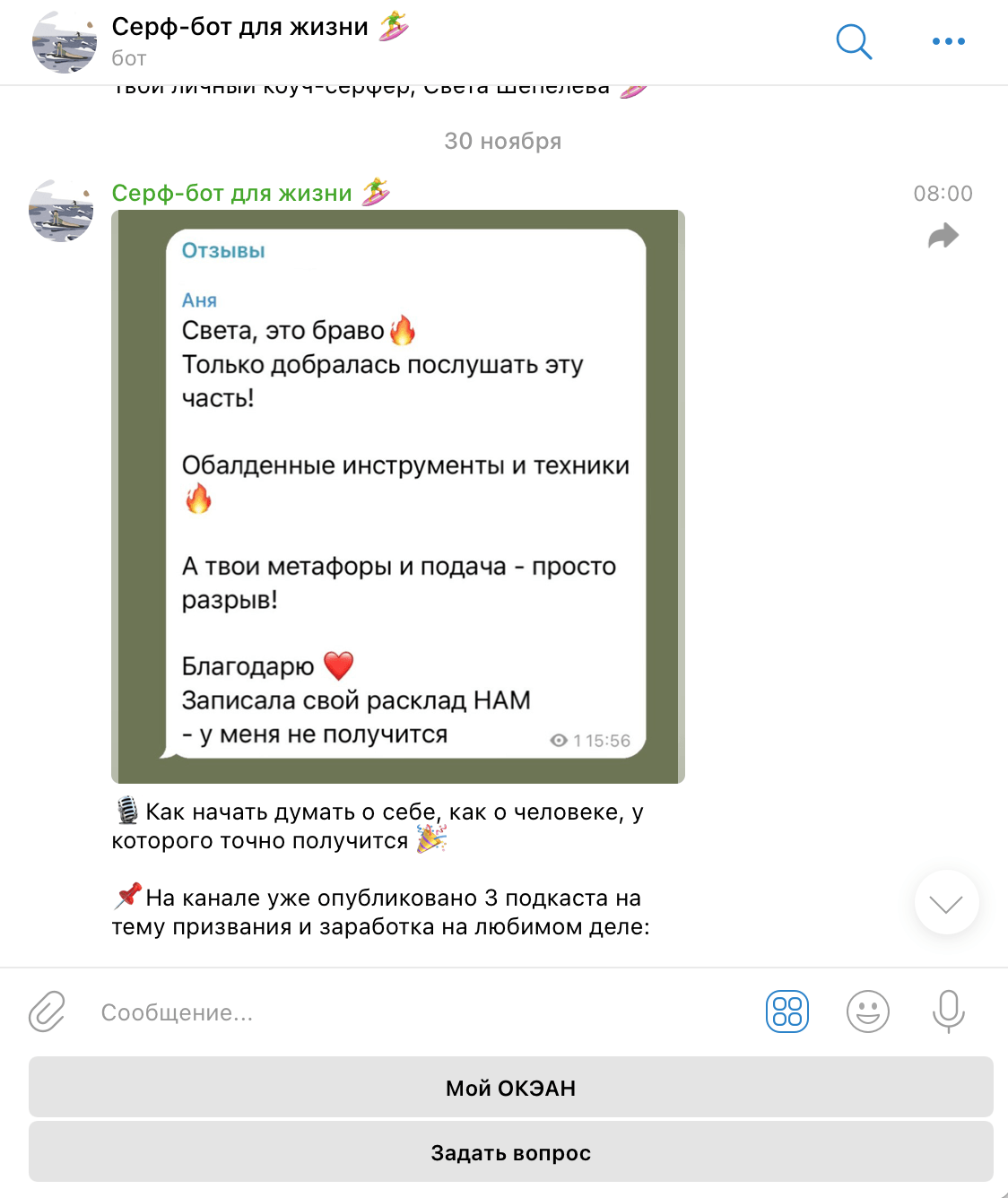Image resolution: width=1008 pixels, height=1198 pixels.
Task: Open the reviews screenshot image
Action: [x=397, y=496]
